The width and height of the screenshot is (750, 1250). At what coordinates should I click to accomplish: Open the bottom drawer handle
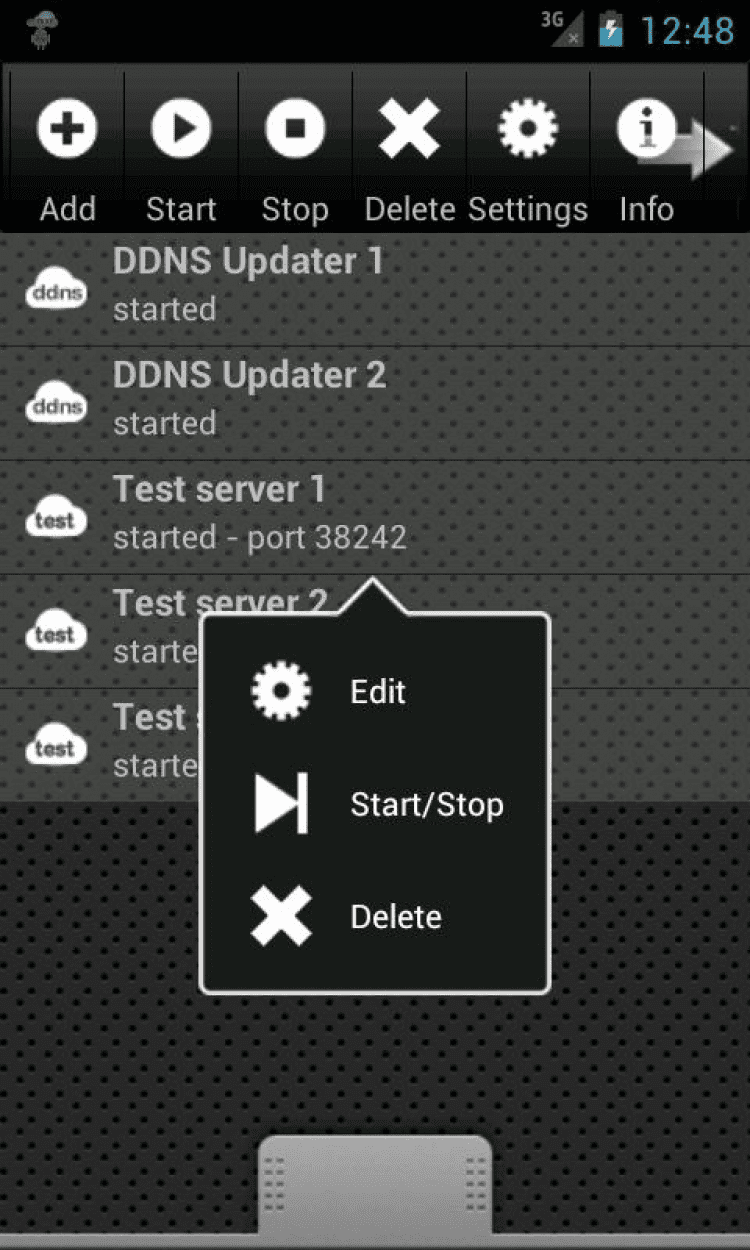[375, 1185]
